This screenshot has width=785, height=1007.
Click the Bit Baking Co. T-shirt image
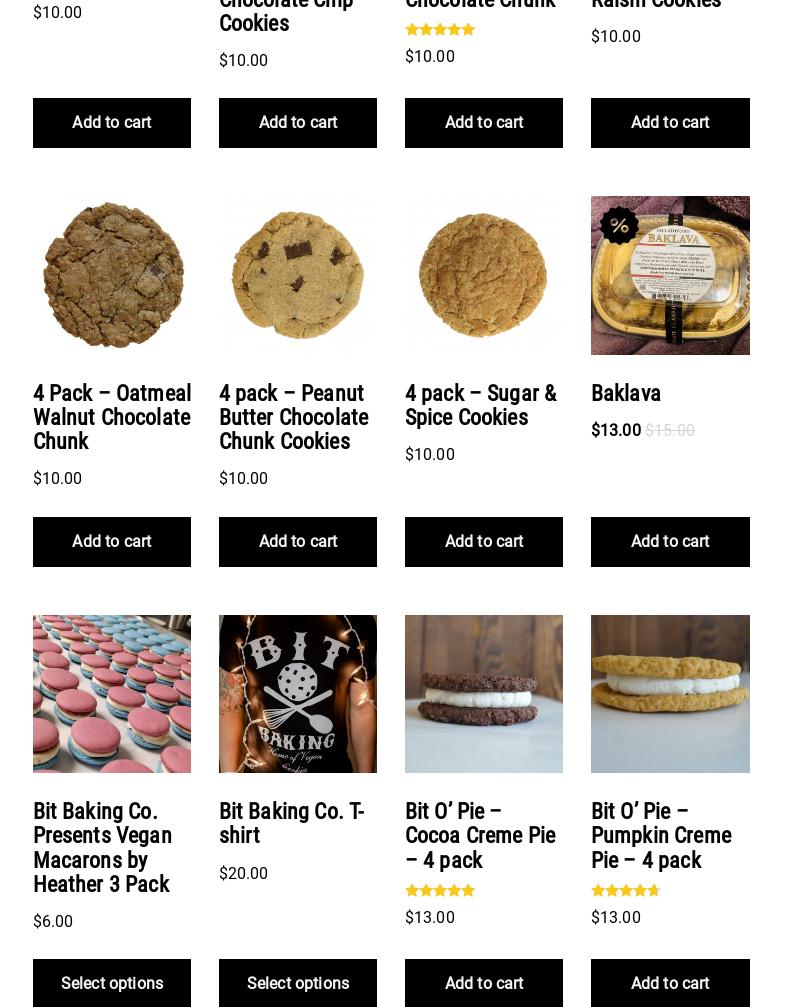[298, 694]
